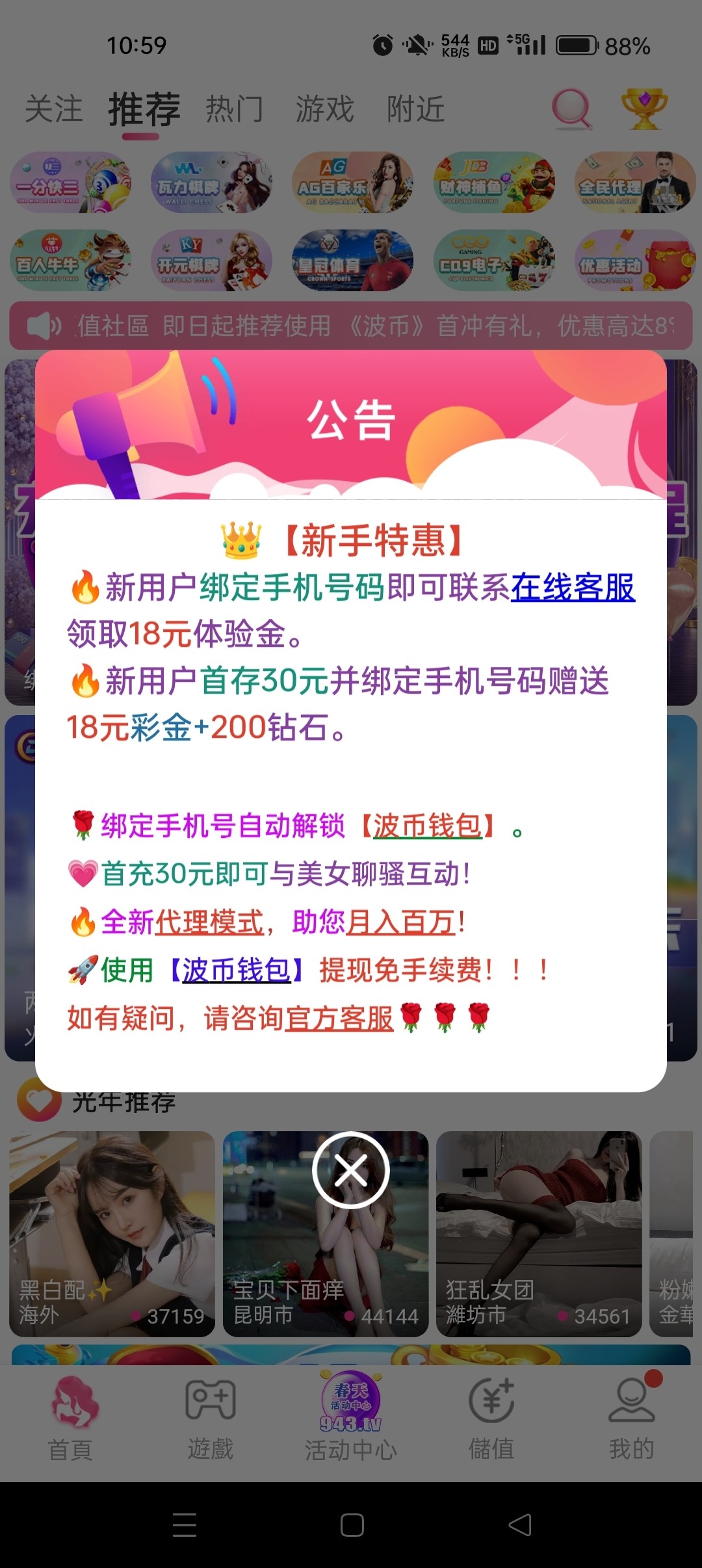Close the announcement popup
The height and width of the screenshot is (1568, 702).
pos(350,1171)
